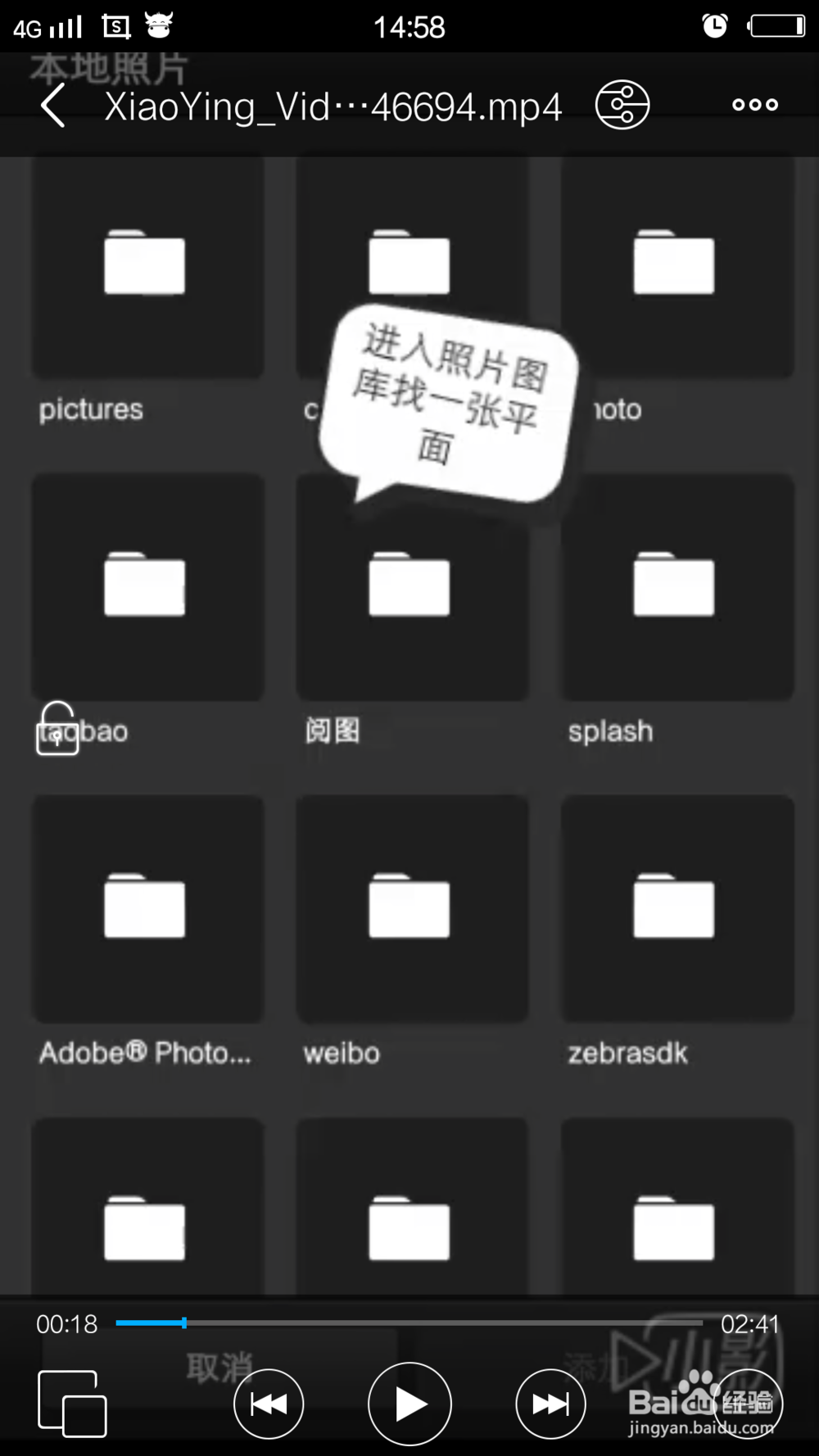Play the paused video
This screenshot has height=1456, width=819.
409,1404
